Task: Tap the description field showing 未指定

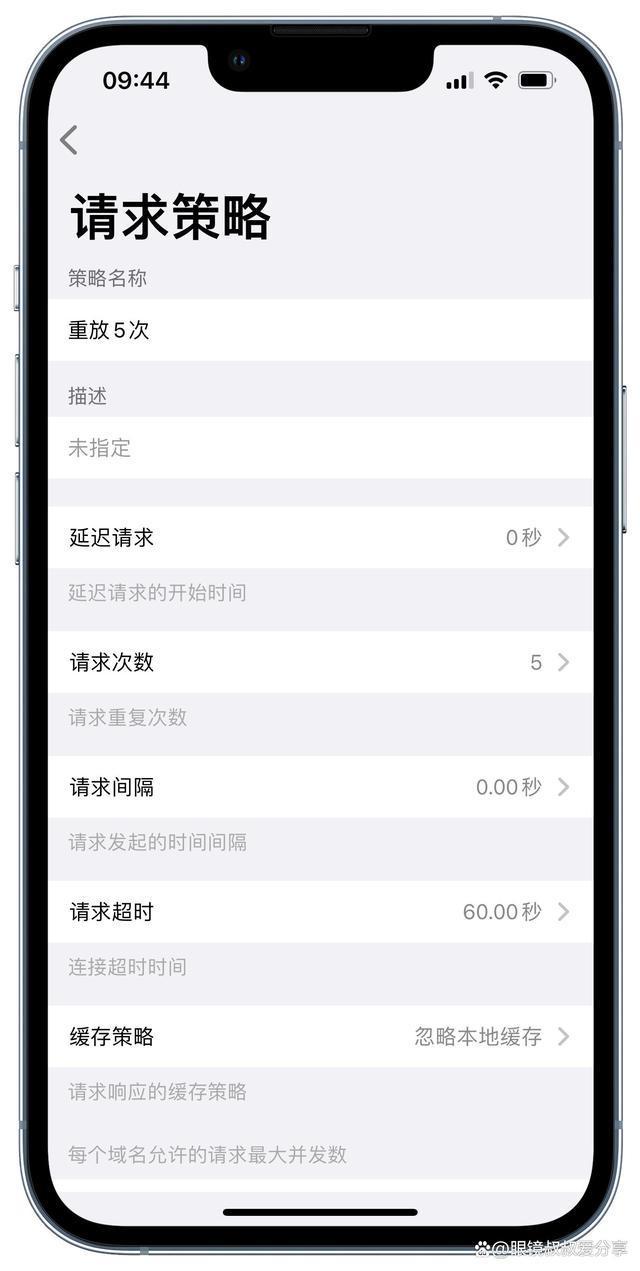Action: tap(320, 448)
